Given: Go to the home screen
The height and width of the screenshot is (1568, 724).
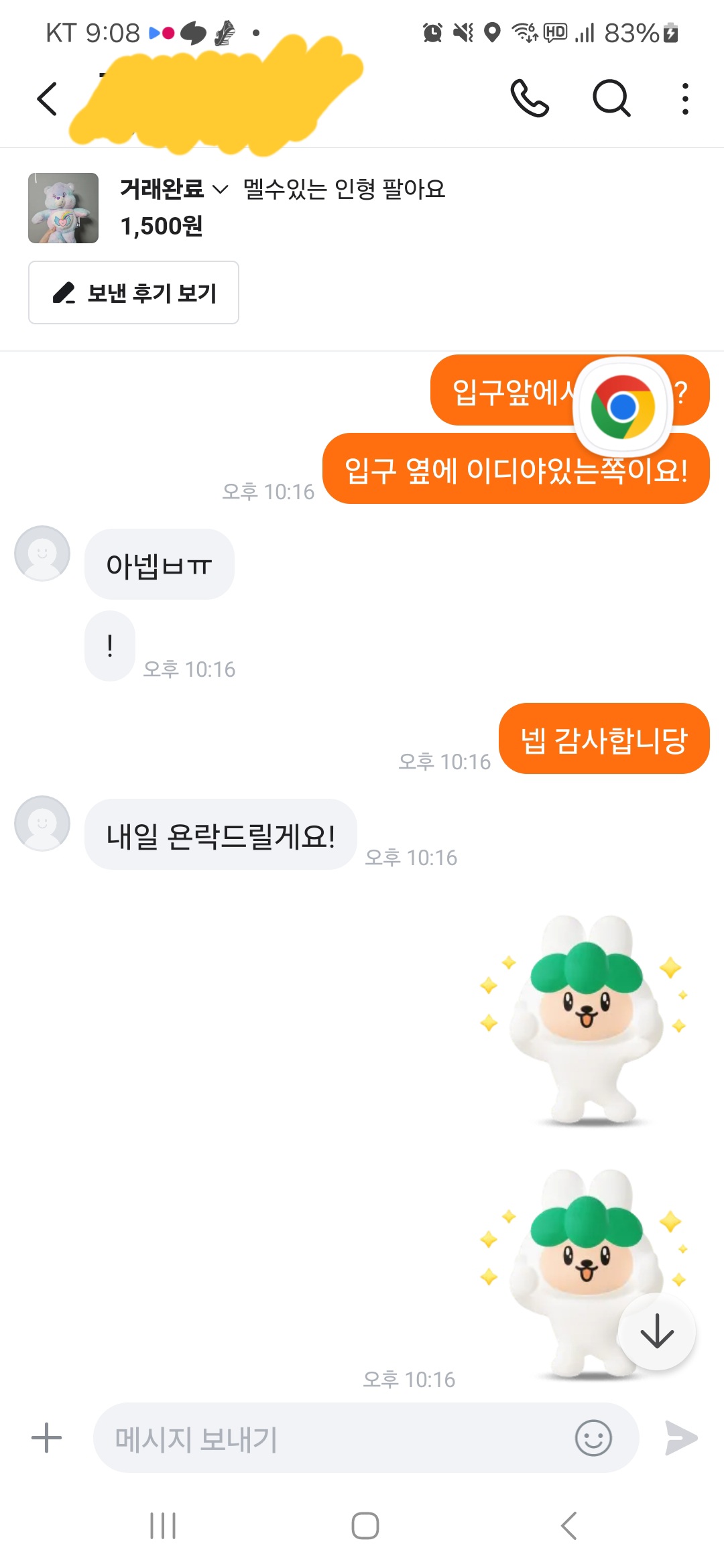Looking at the screenshot, I should point(365,1526).
